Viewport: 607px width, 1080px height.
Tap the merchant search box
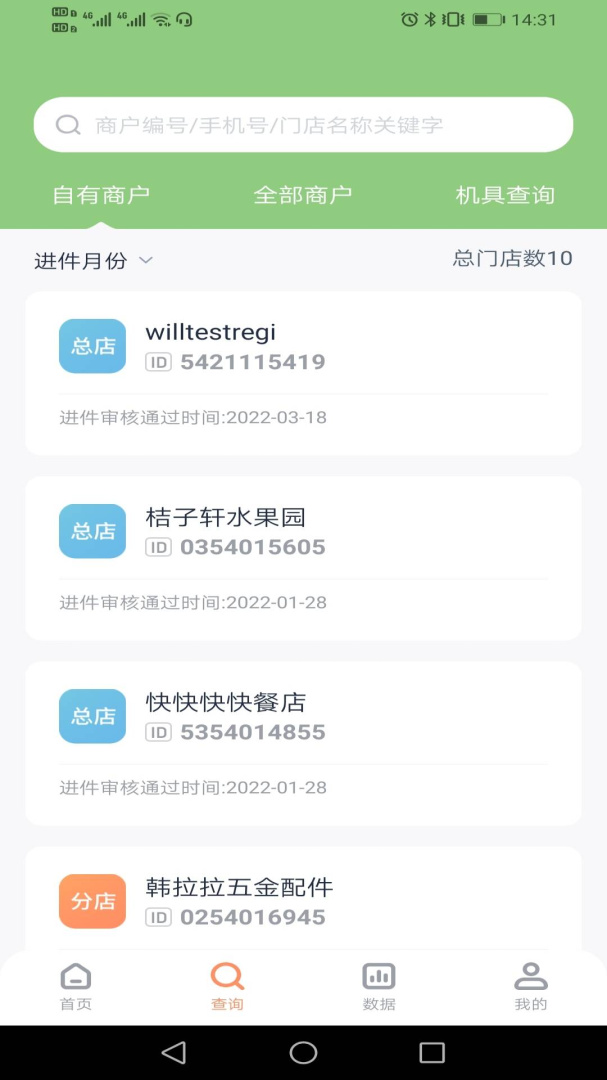303,125
